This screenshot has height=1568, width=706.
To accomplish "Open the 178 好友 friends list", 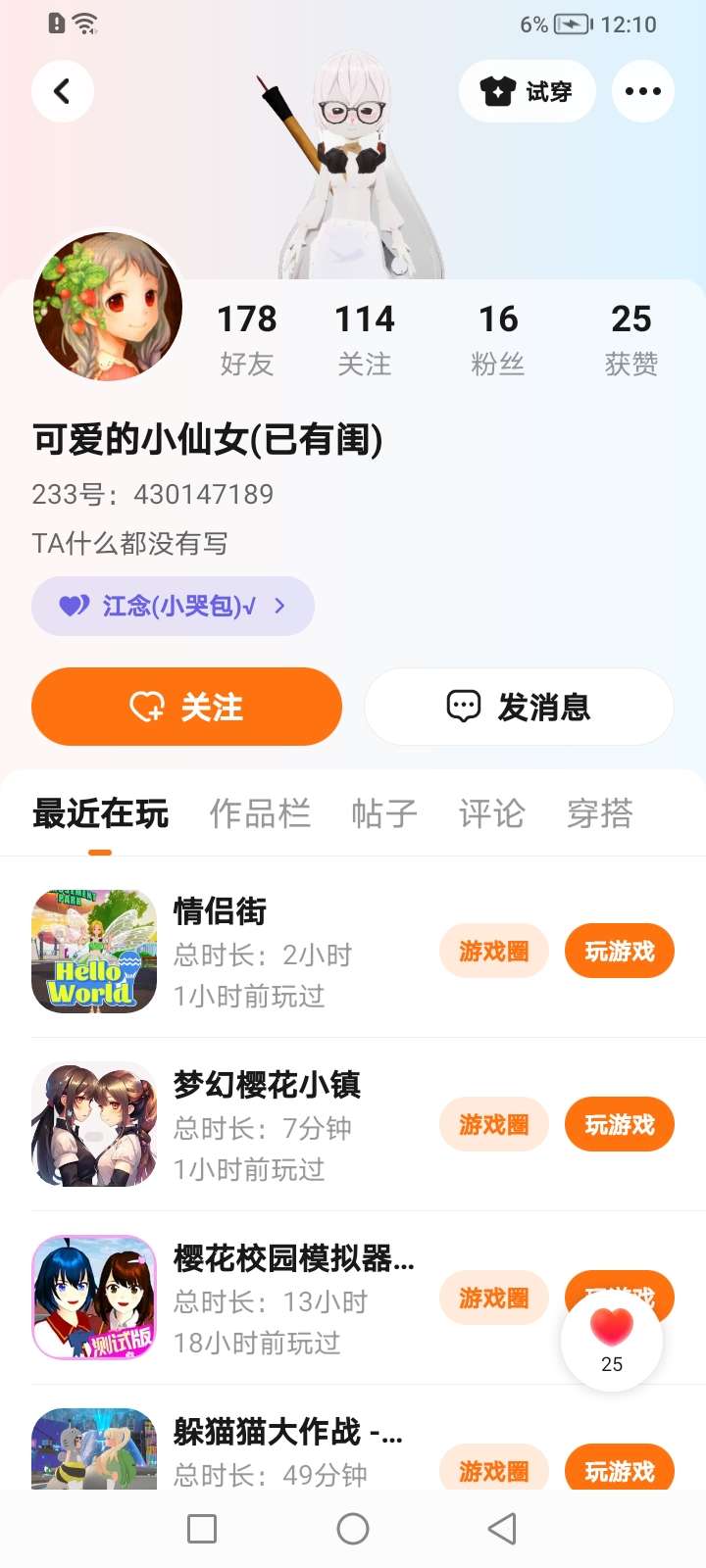I will click(x=246, y=338).
